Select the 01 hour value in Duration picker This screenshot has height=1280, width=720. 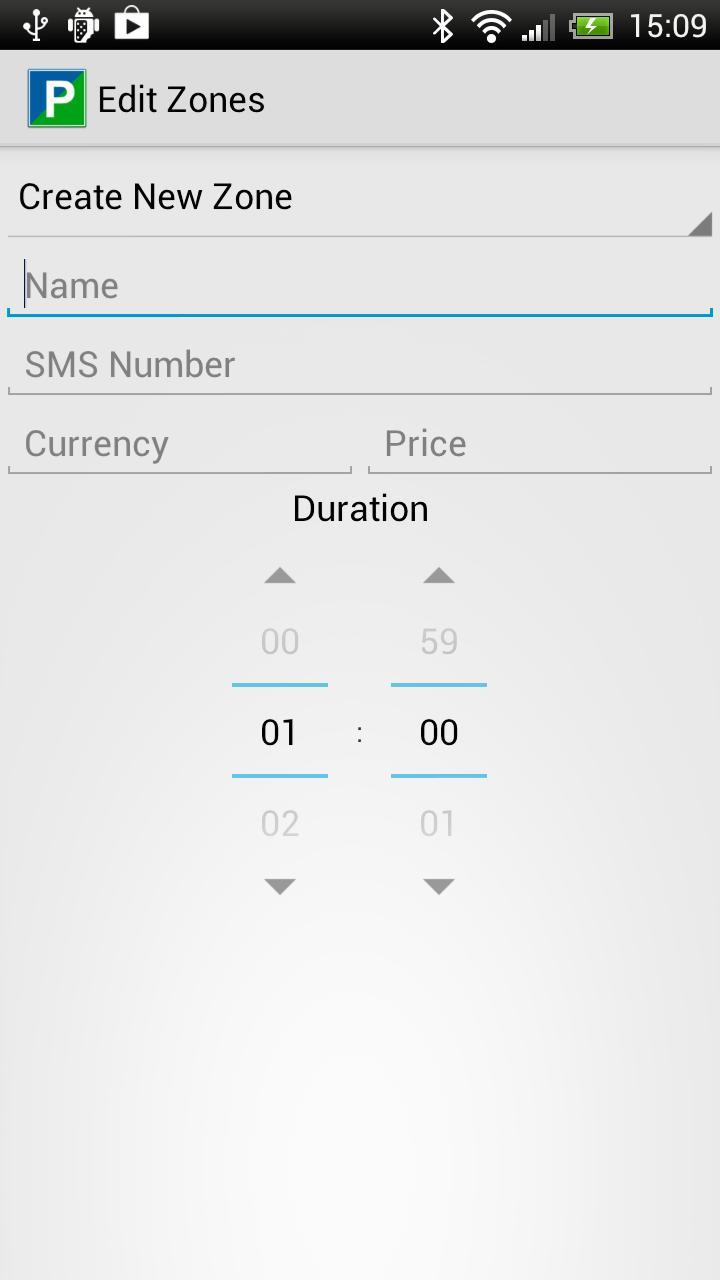[x=279, y=732]
